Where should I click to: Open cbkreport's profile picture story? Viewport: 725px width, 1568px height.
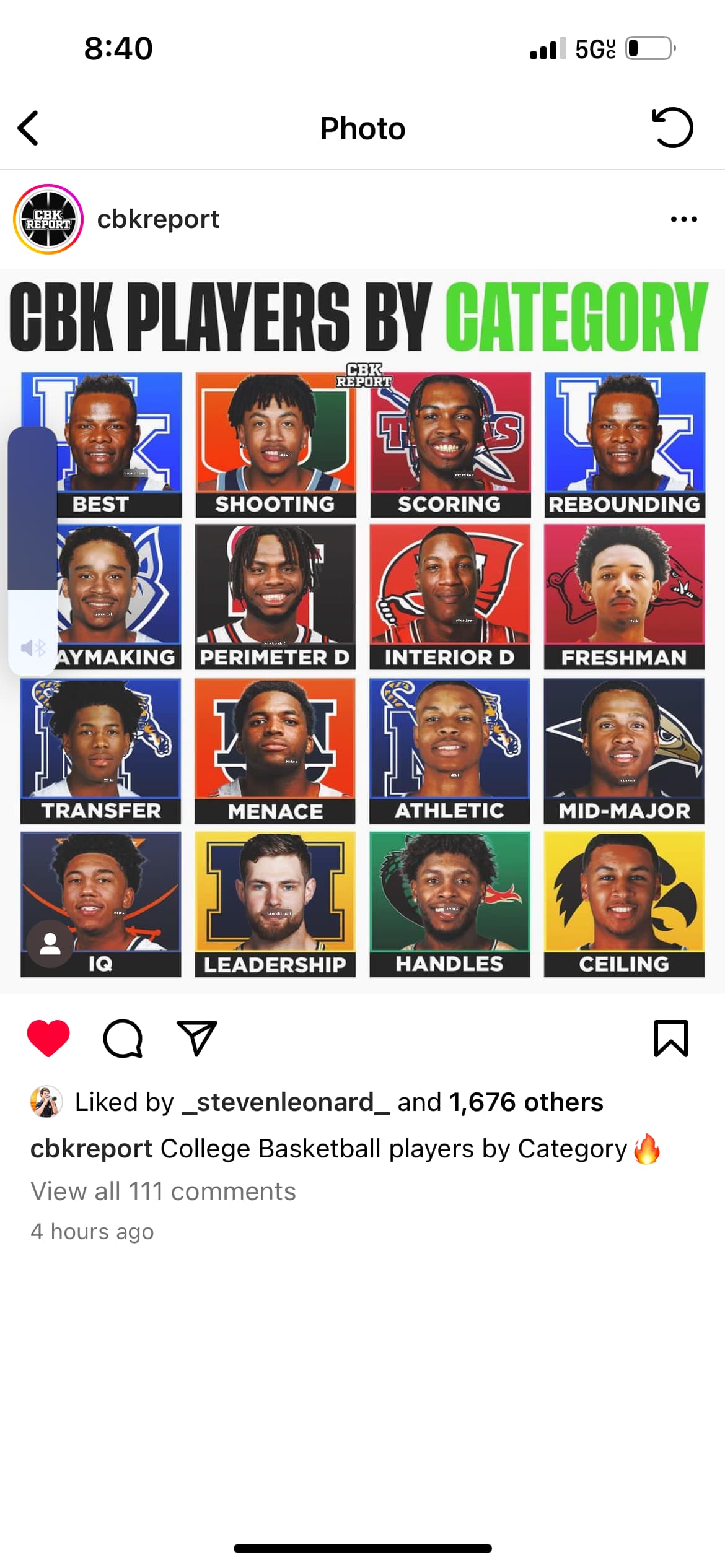click(48, 219)
